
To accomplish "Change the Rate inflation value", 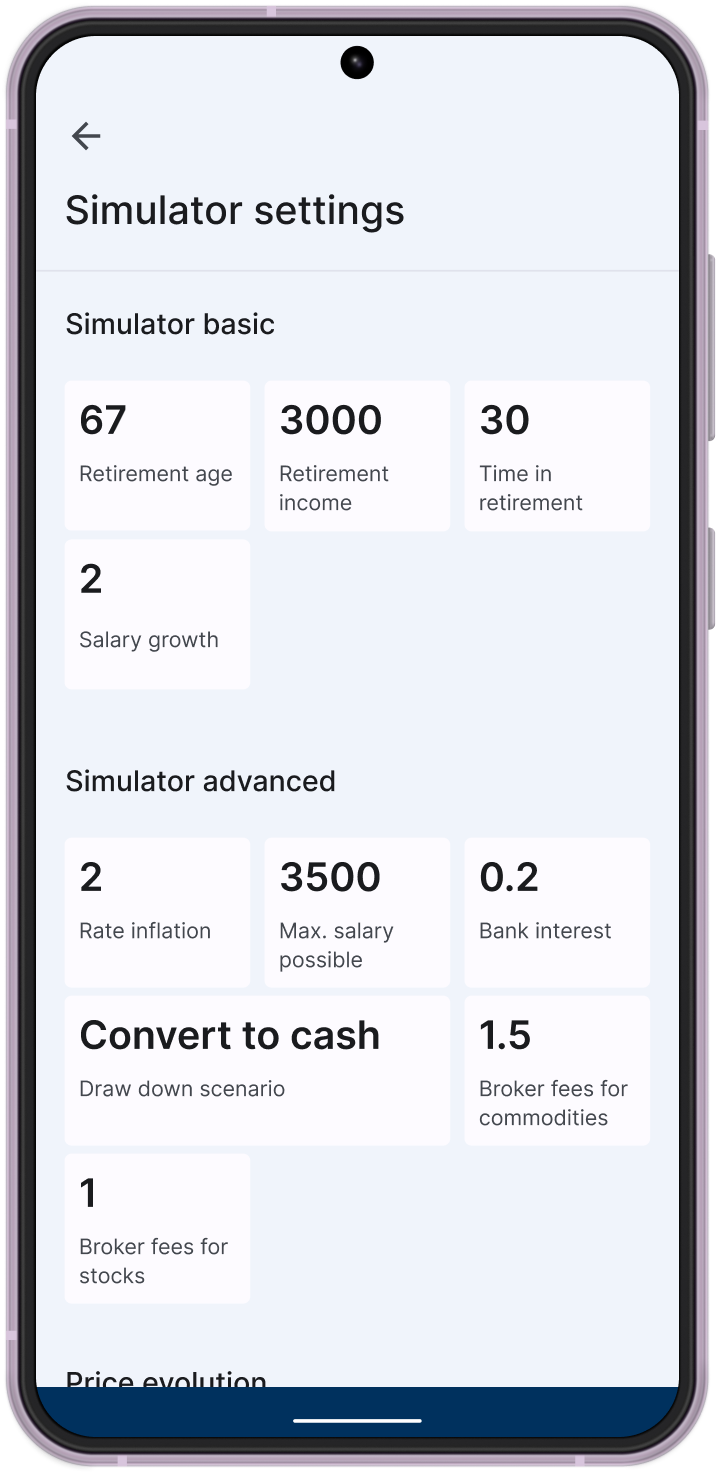I will 157,912.
